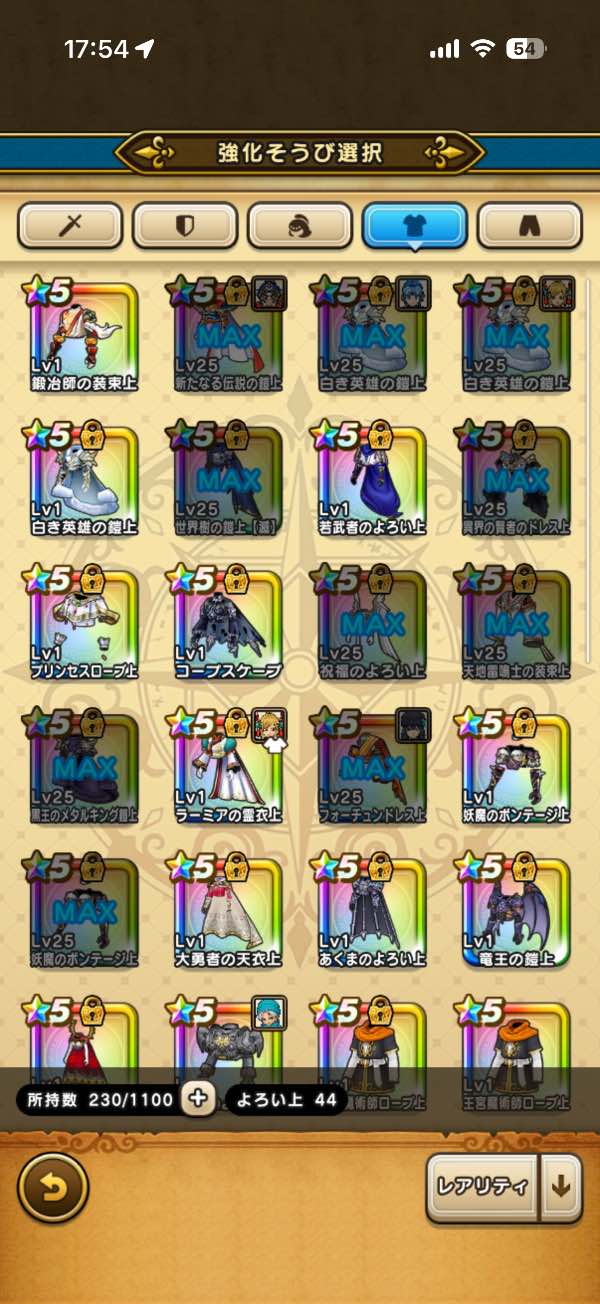Go back with the return arrow button
The width and height of the screenshot is (600, 1304).
(53, 1188)
